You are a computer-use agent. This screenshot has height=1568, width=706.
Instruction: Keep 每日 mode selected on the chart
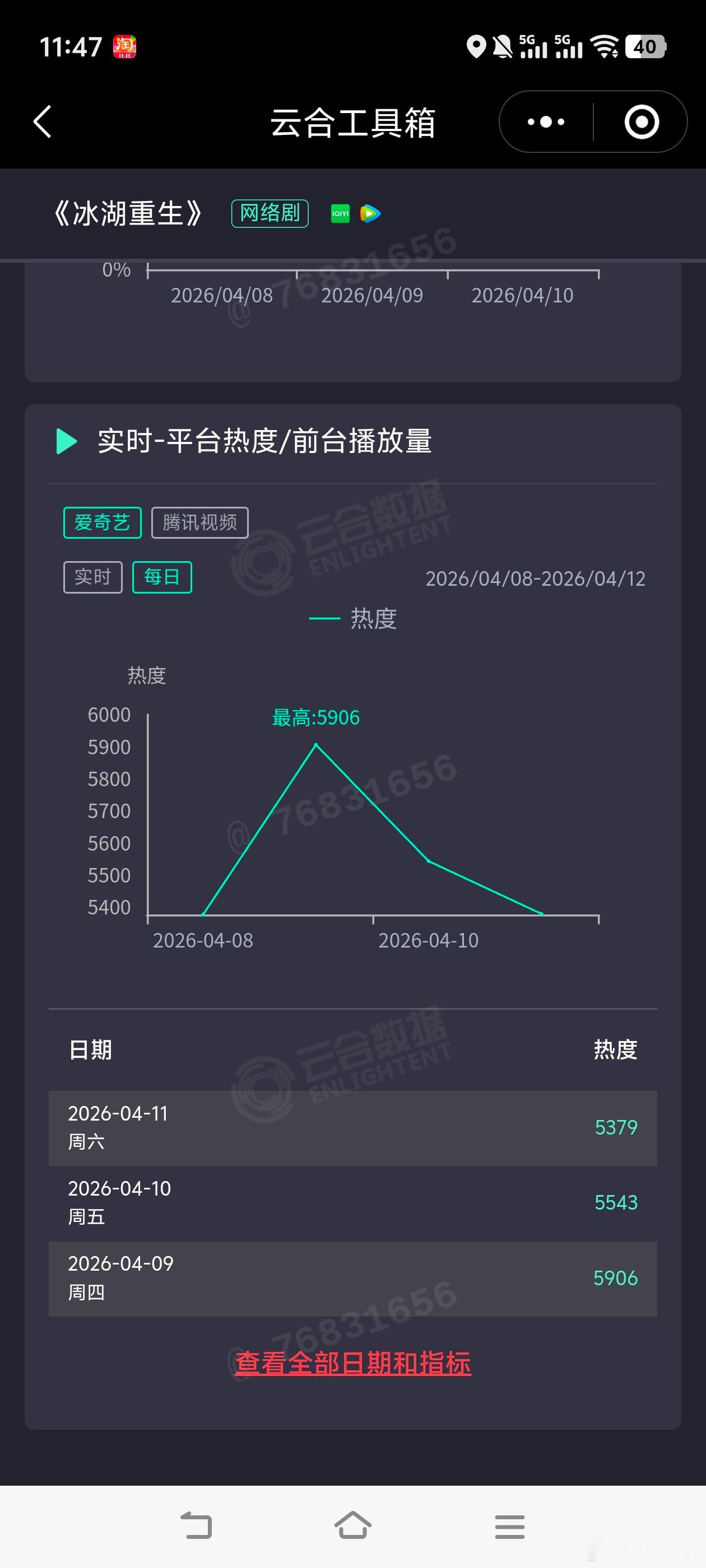[161, 576]
